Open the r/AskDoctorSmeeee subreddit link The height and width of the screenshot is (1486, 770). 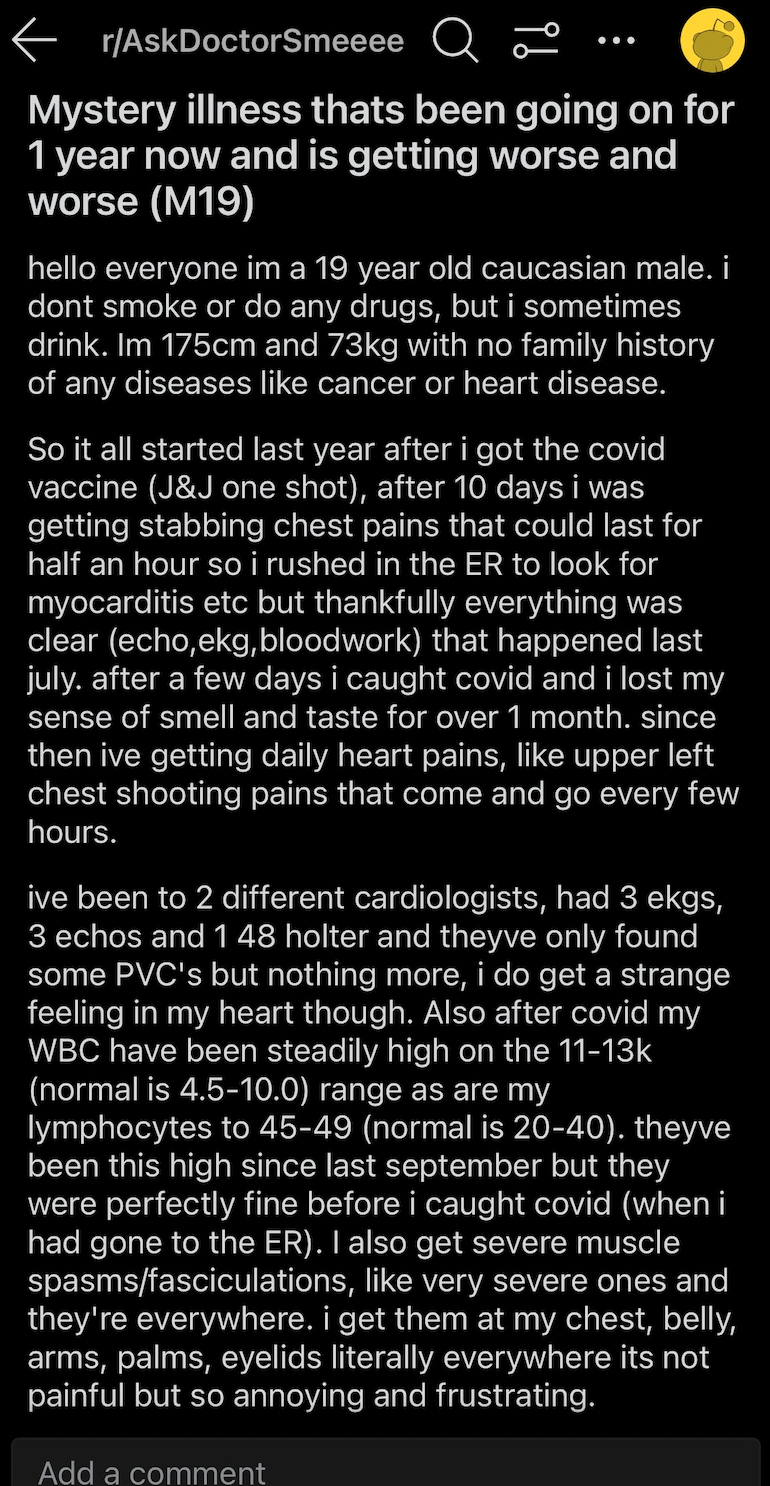253,41
